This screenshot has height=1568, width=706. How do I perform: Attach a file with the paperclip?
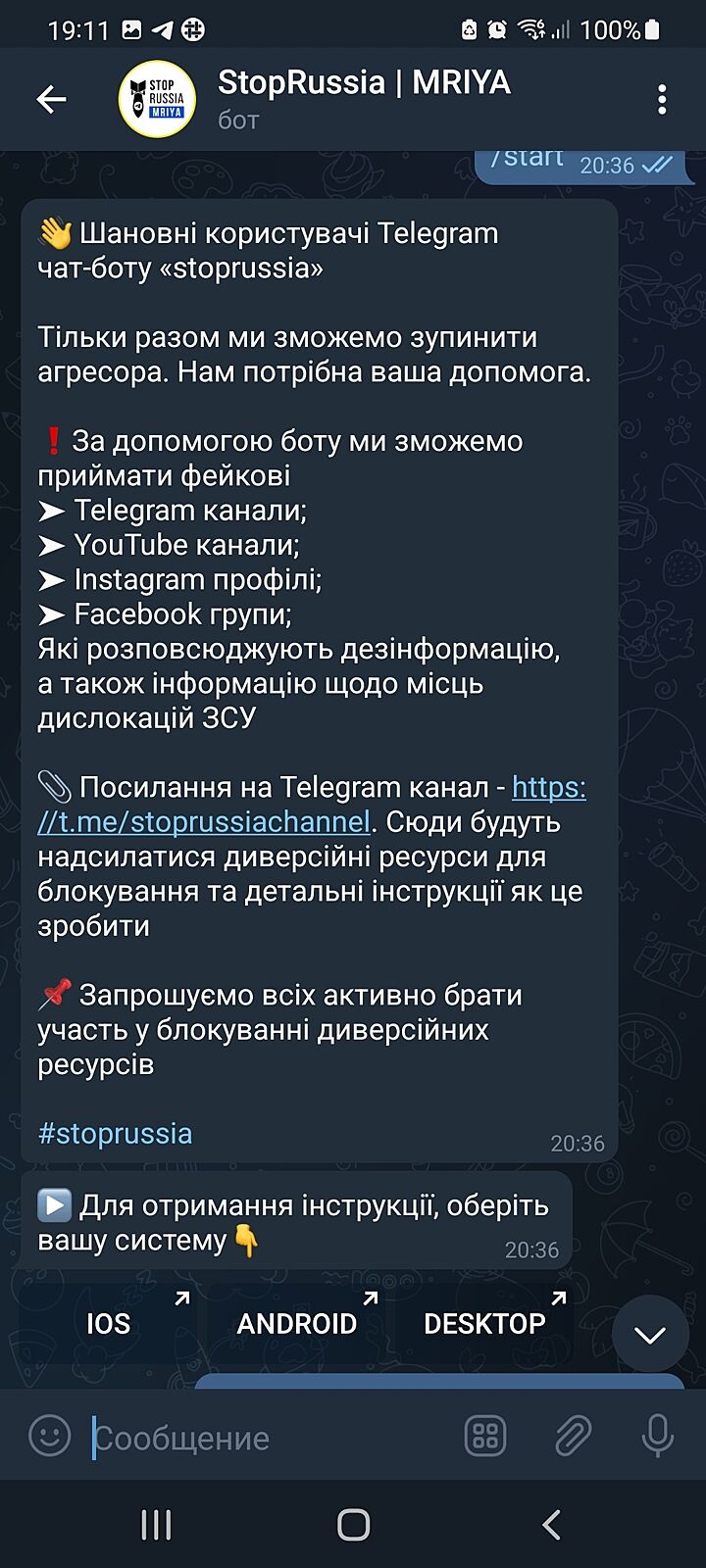point(573,1437)
